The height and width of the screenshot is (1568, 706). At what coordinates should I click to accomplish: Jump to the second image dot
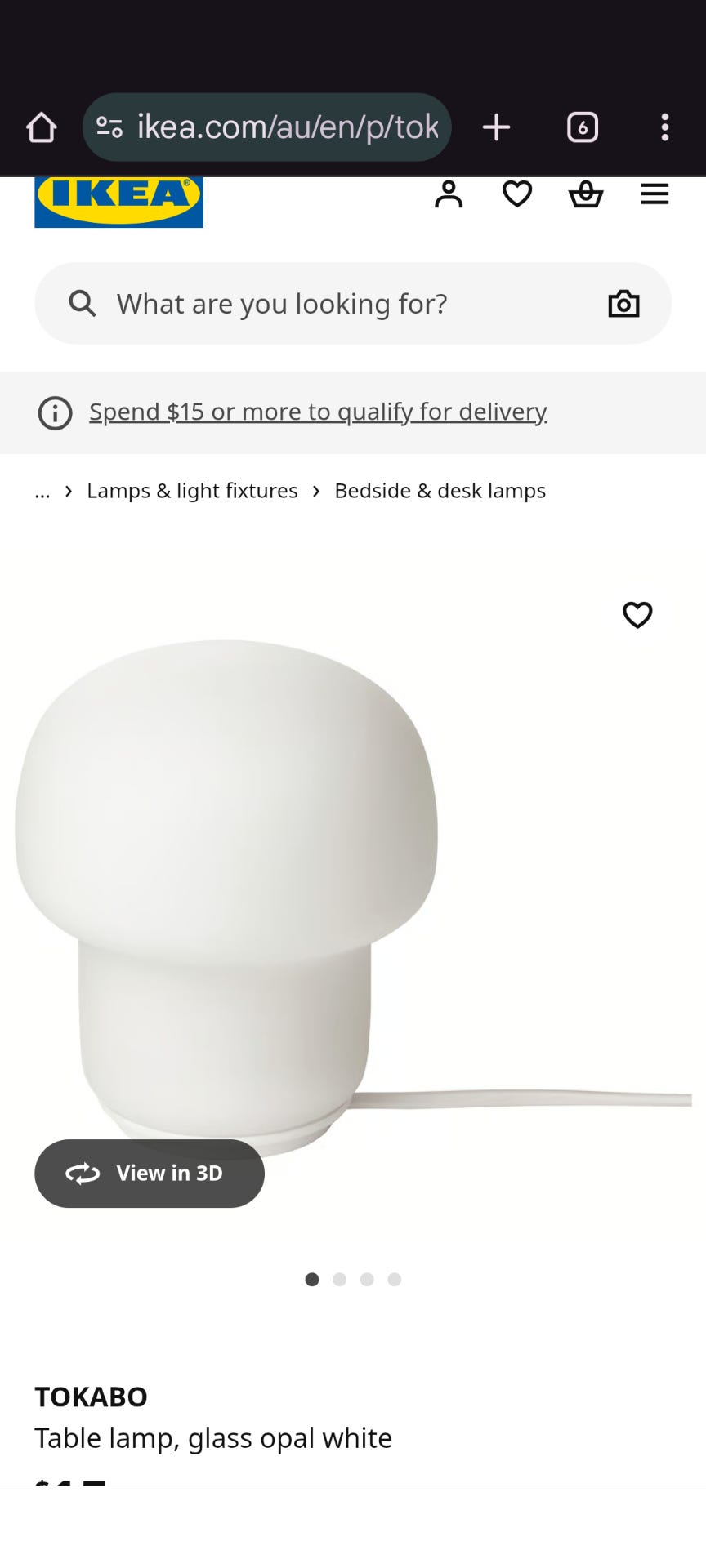340,1280
